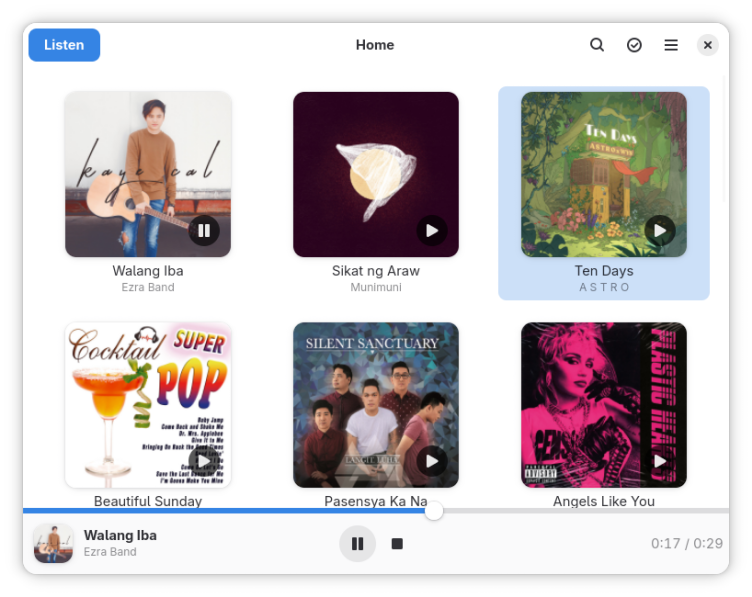The image size is (752, 597).
Task: Open the now playing Walang Iba thumbnail
Action: point(53,544)
